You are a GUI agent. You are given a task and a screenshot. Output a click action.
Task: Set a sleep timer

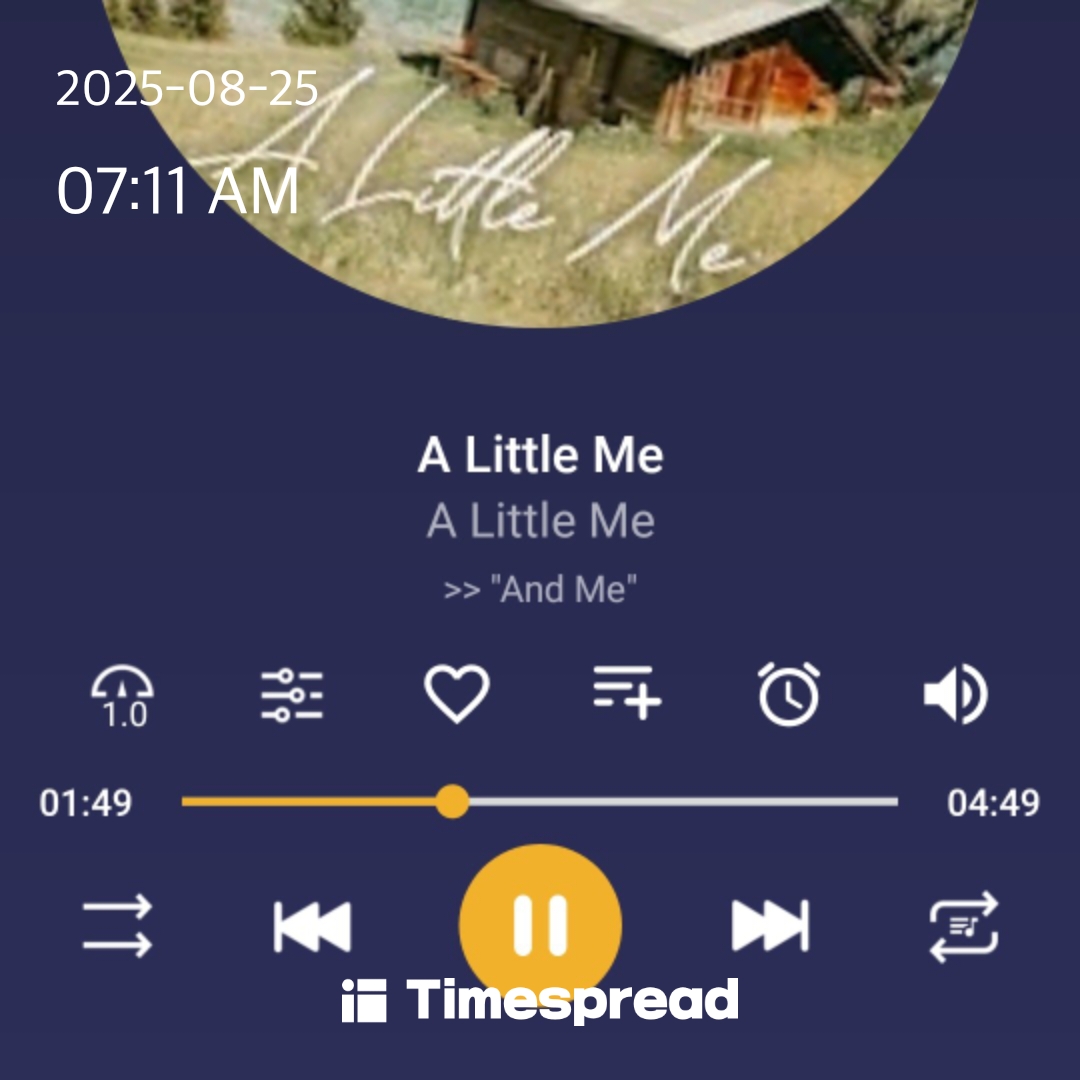789,694
